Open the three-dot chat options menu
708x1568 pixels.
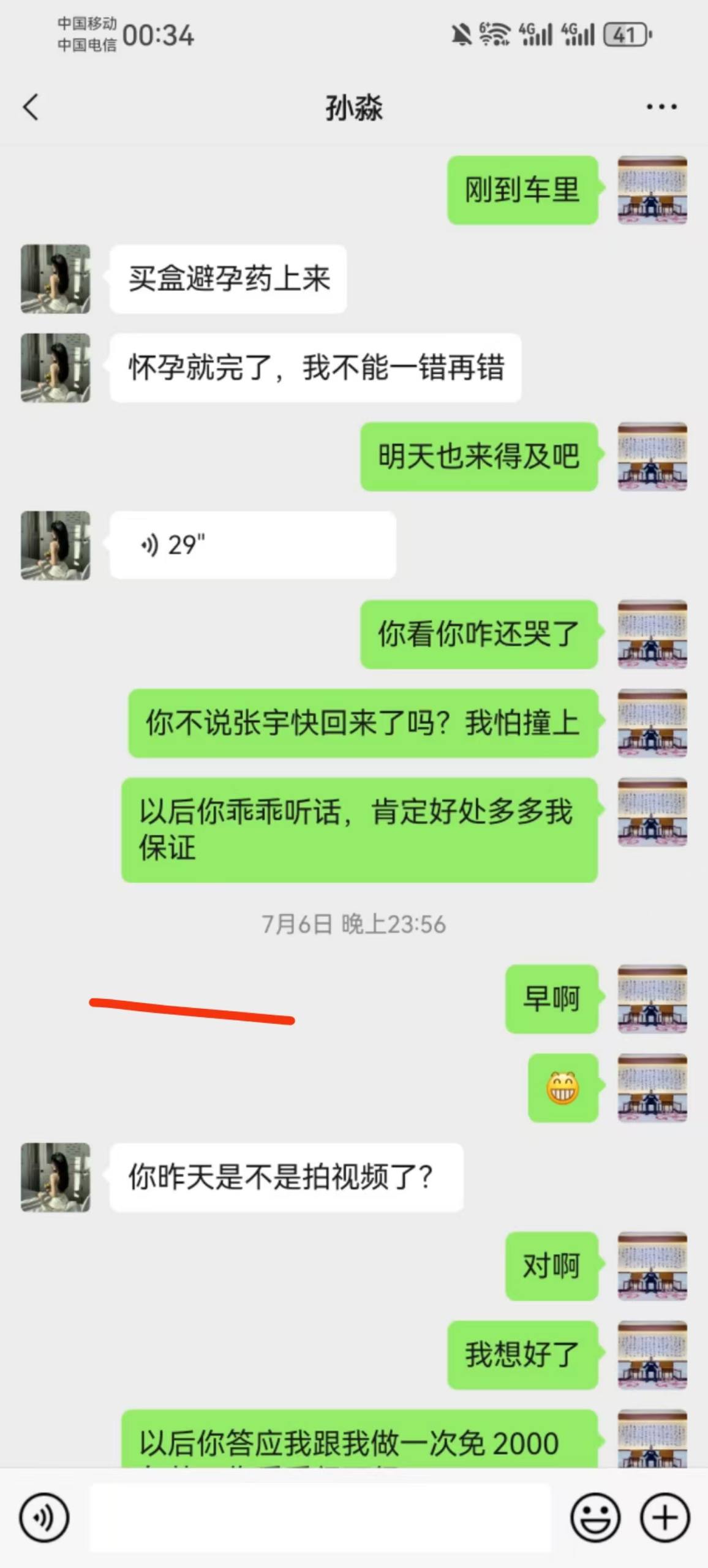click(661, 107)
